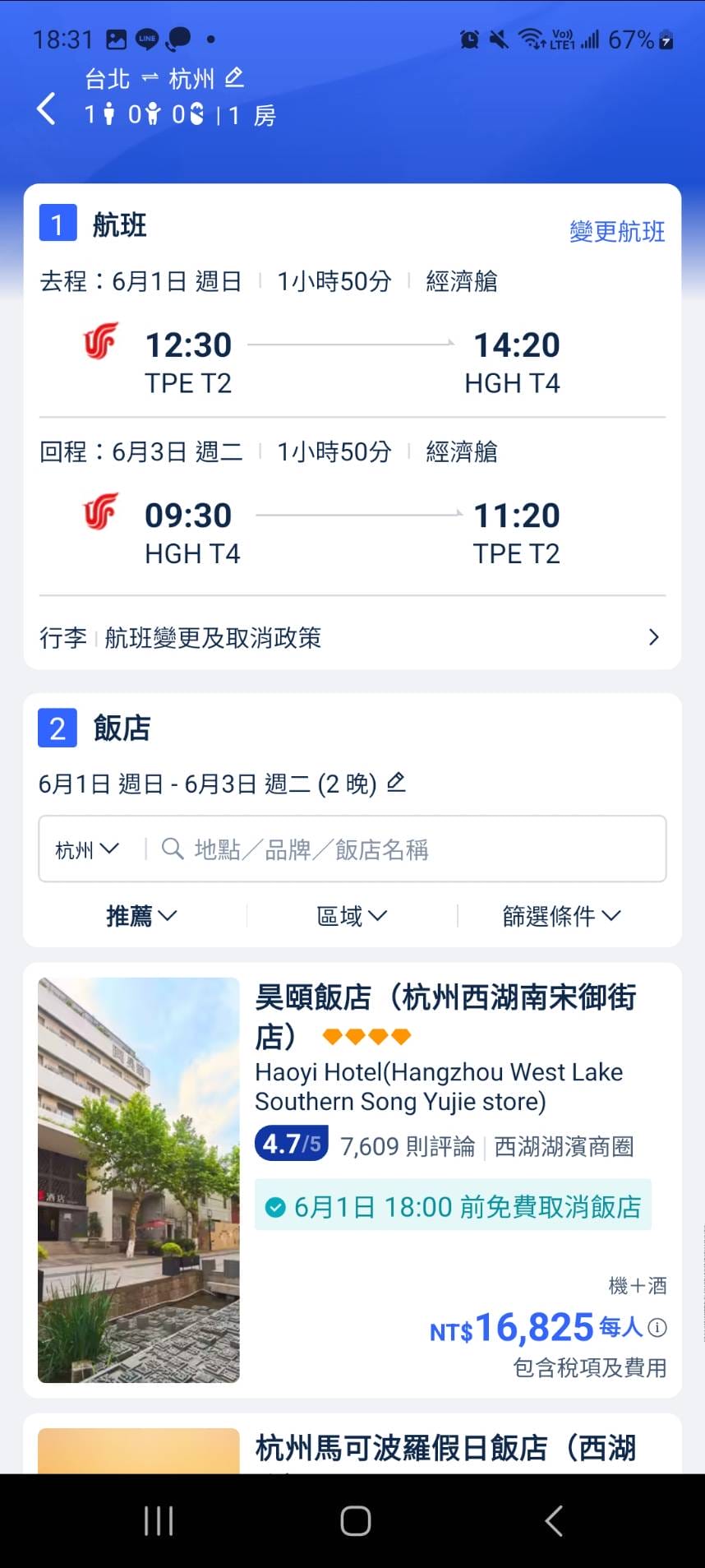Tap the search magnifier in hotel search bar
The image size is (705, 1568).
[172, 849]
